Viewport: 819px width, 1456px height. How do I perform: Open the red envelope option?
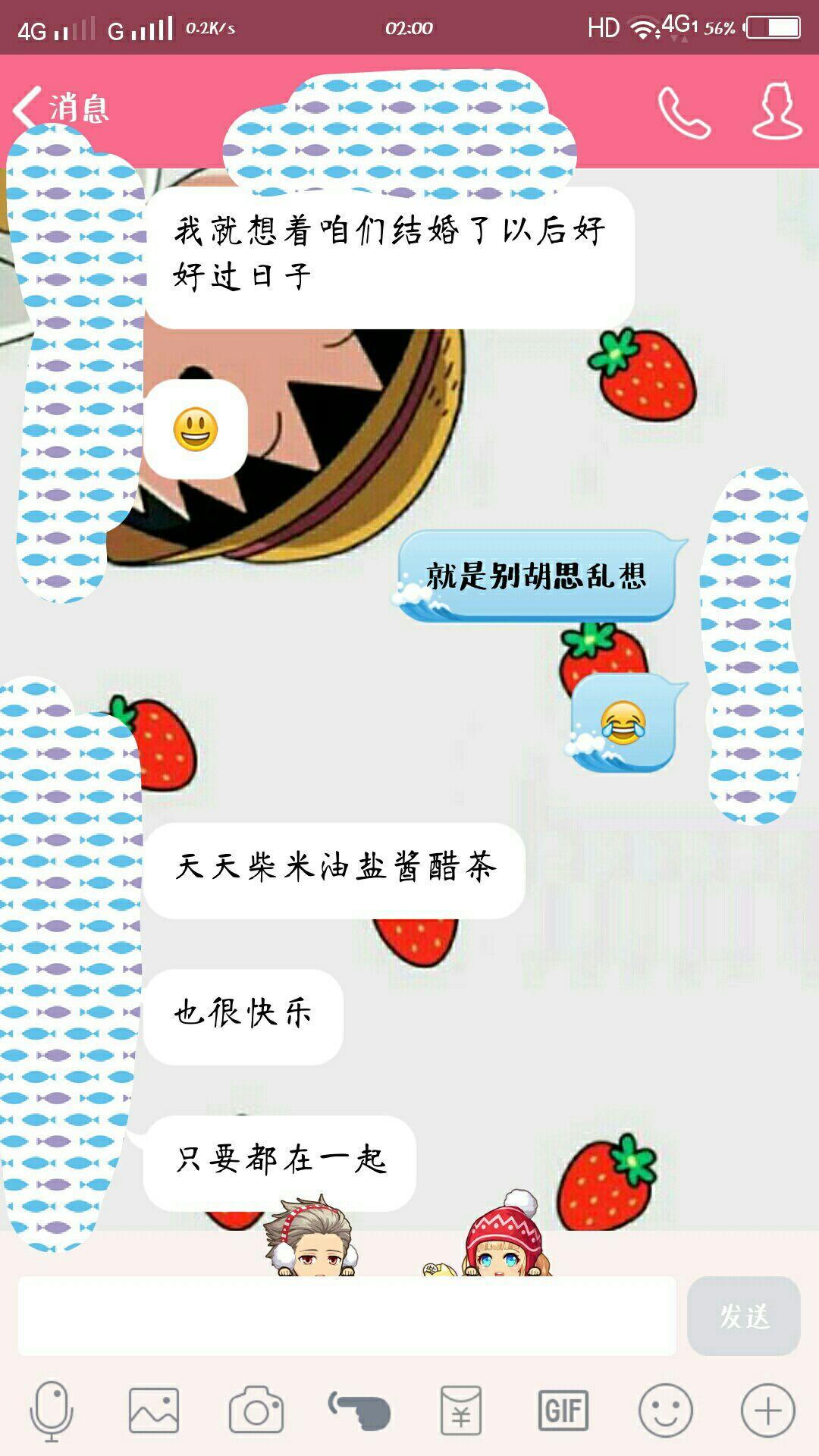click(461, 1410)
